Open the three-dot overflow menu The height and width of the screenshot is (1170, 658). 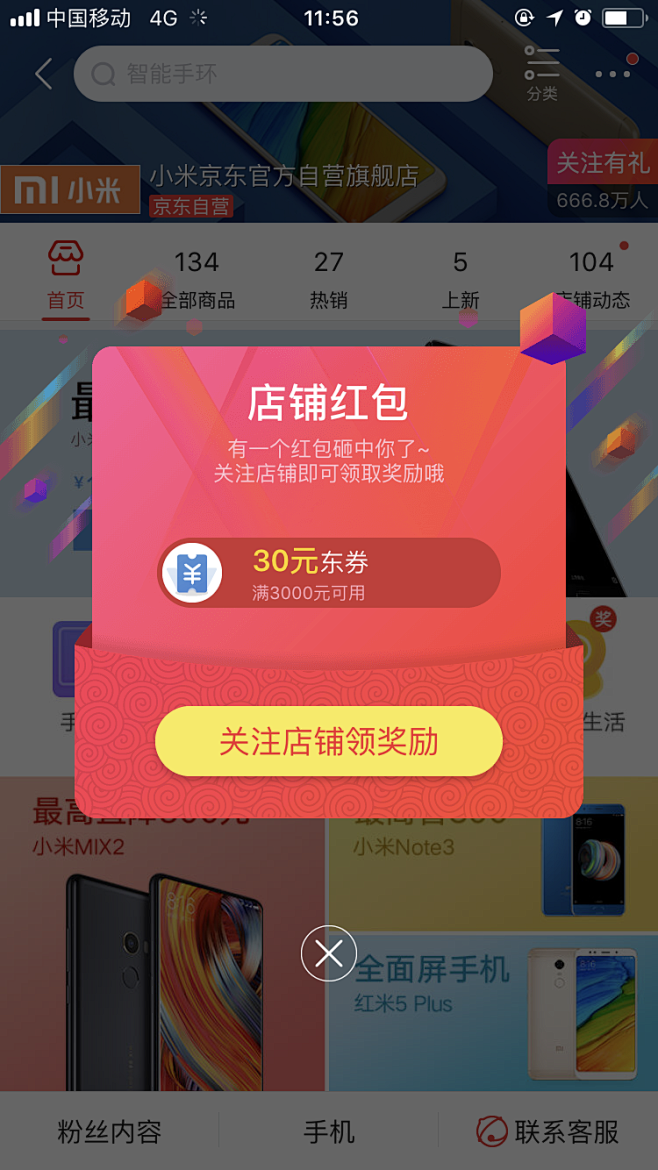(612, 73)
